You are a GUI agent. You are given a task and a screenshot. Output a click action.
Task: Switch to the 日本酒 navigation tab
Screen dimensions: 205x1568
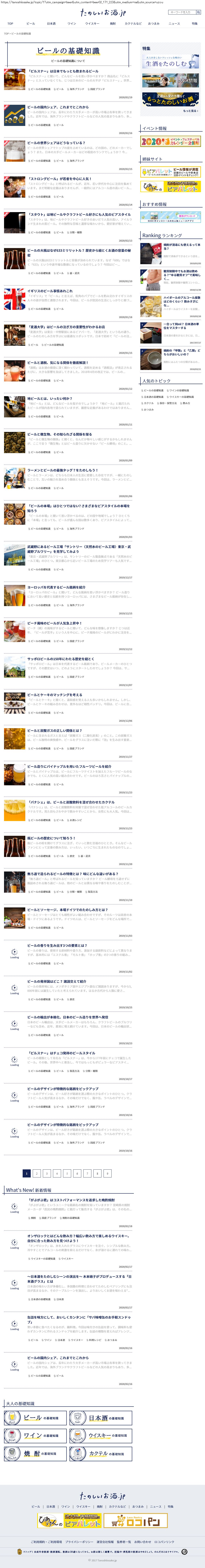(x=51, y=24)
